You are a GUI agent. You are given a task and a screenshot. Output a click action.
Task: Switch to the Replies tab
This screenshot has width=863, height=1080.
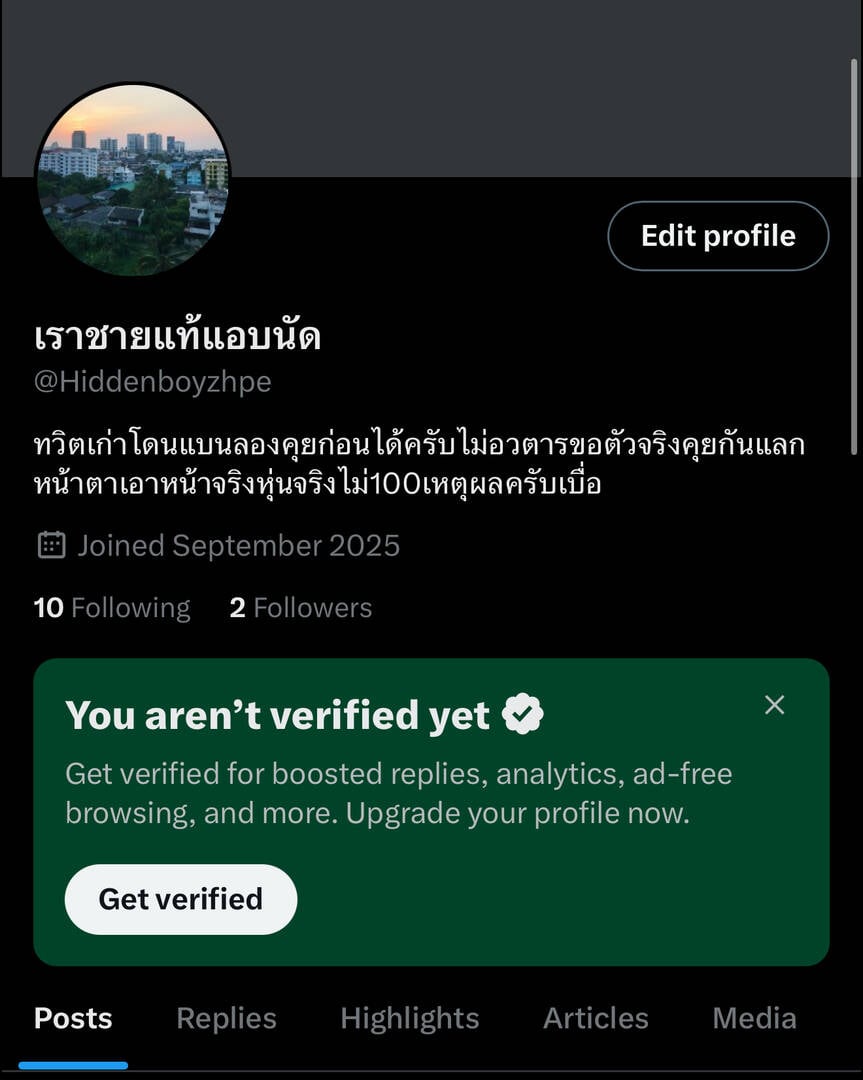[226, 1018]
